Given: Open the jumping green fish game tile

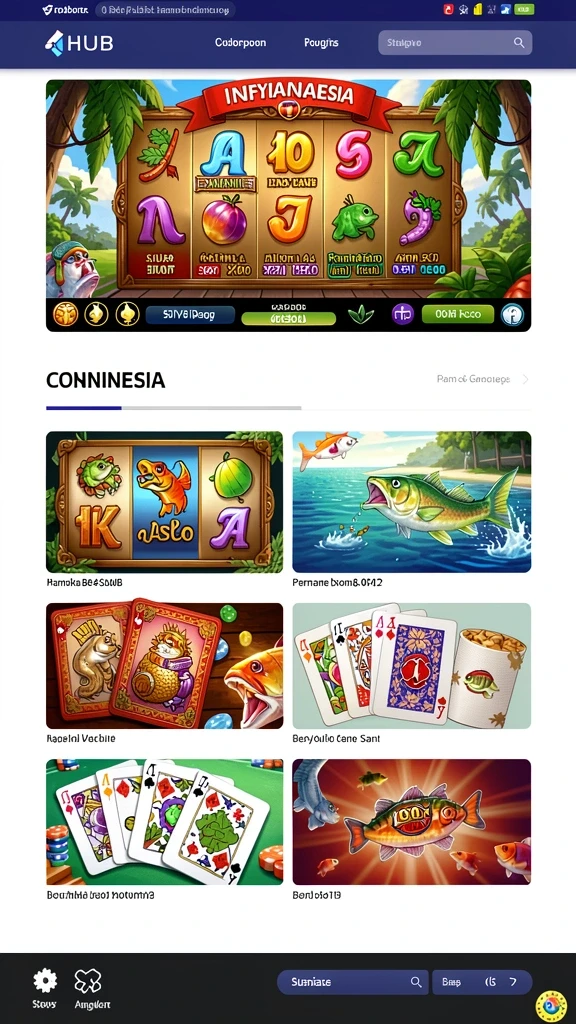Looking at the screenshot, I should [x=411, y=502].
